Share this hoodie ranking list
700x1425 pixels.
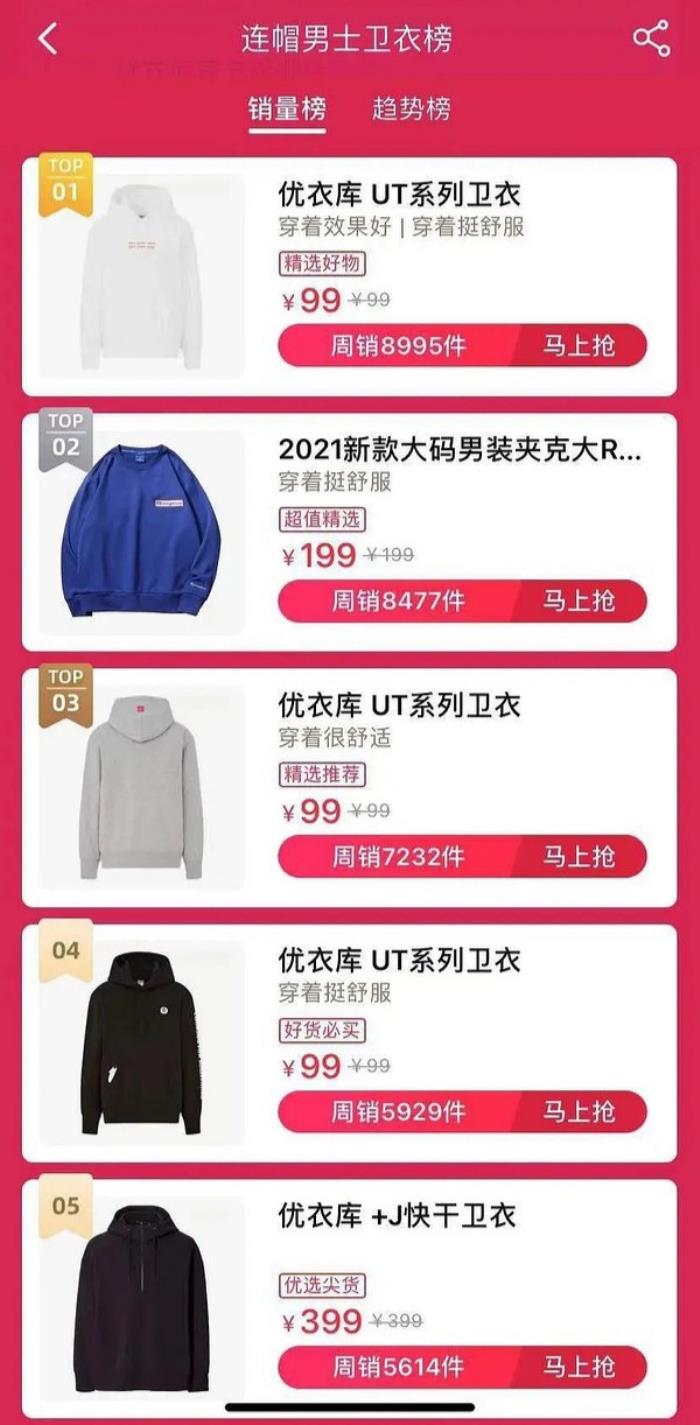point(651,39)
